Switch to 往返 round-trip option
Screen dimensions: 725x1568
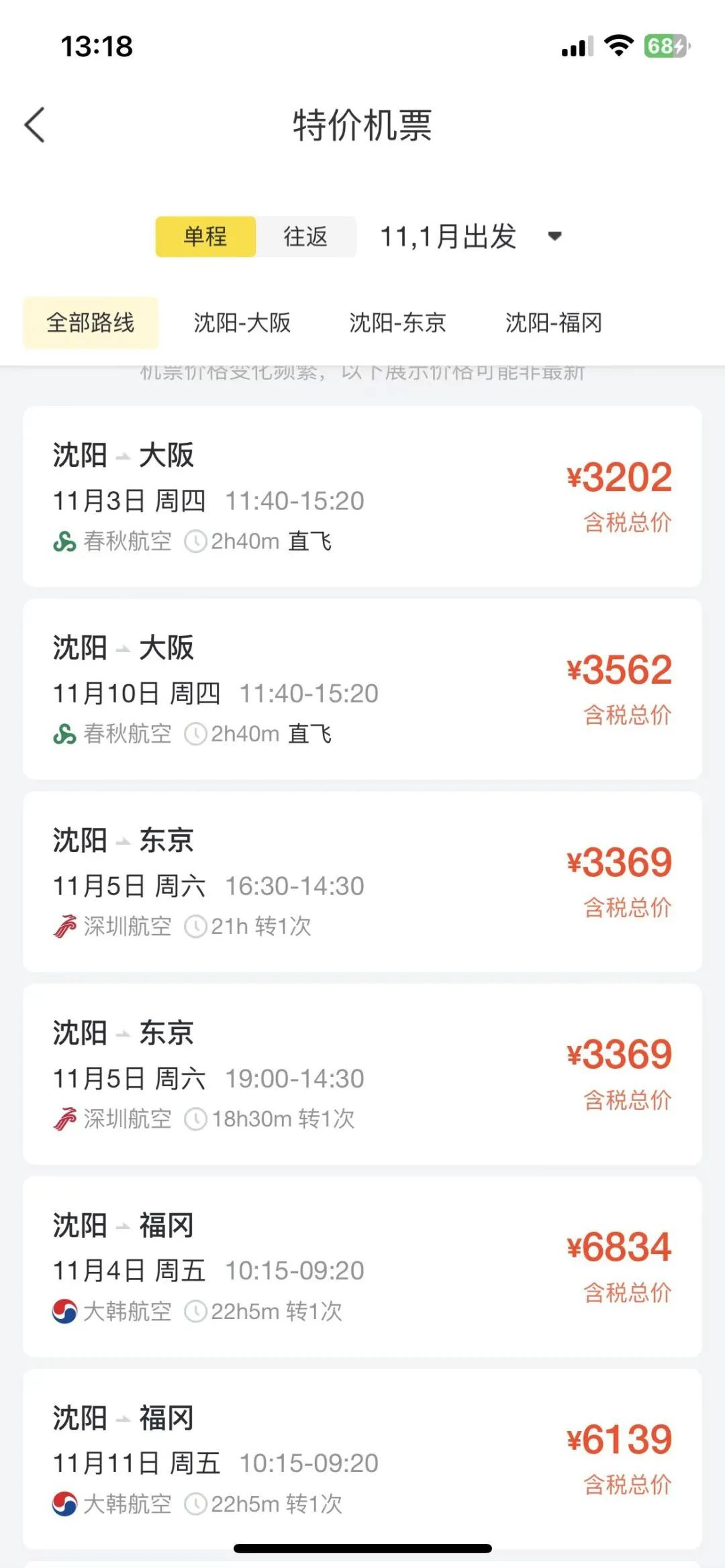[x=305, y=237]
